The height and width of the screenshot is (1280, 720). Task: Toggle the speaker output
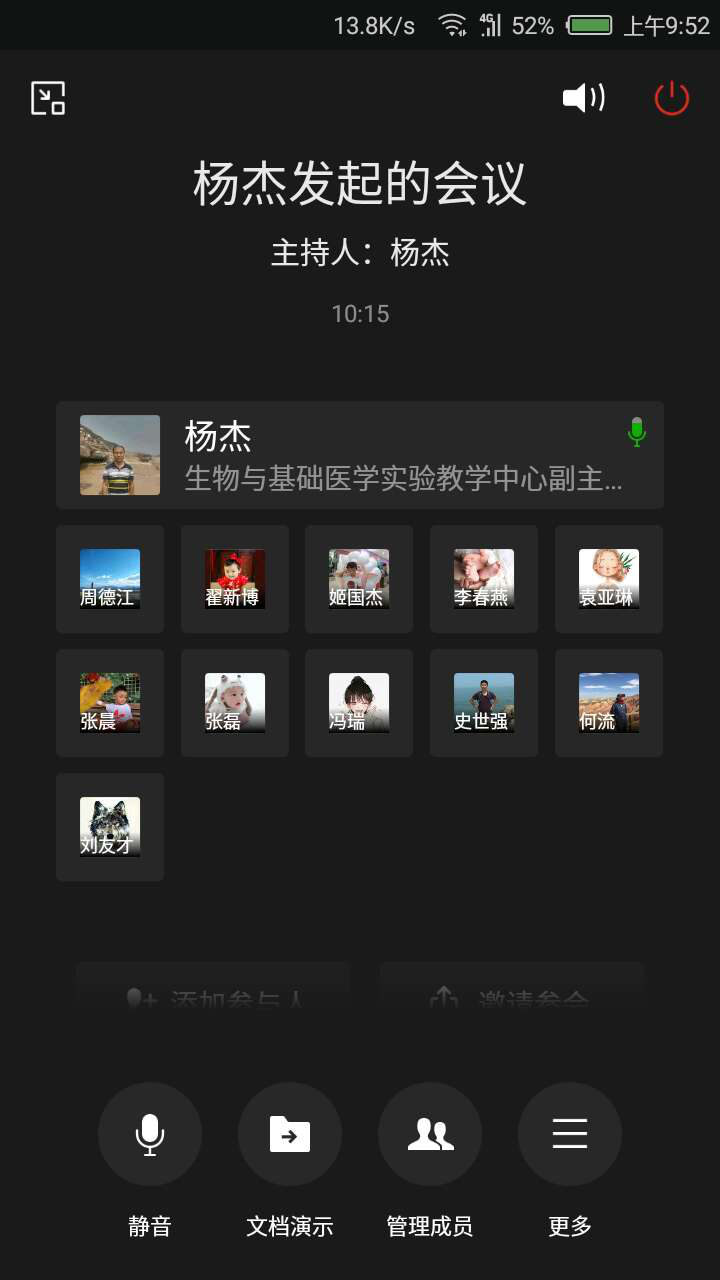pyautogui.click(x=584, y=98)
